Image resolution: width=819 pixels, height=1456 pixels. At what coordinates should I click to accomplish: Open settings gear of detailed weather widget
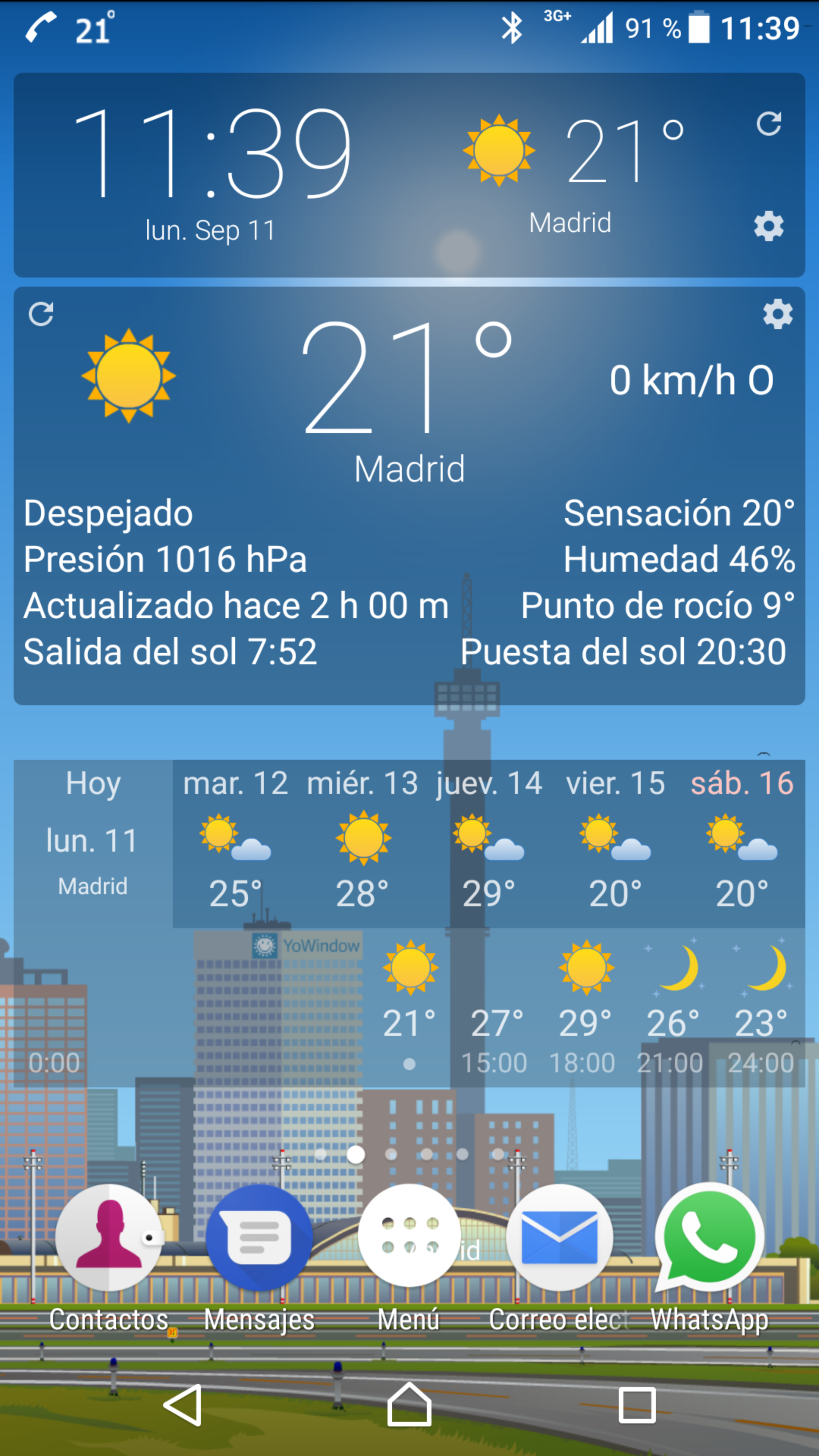click(x=778, y=314)
